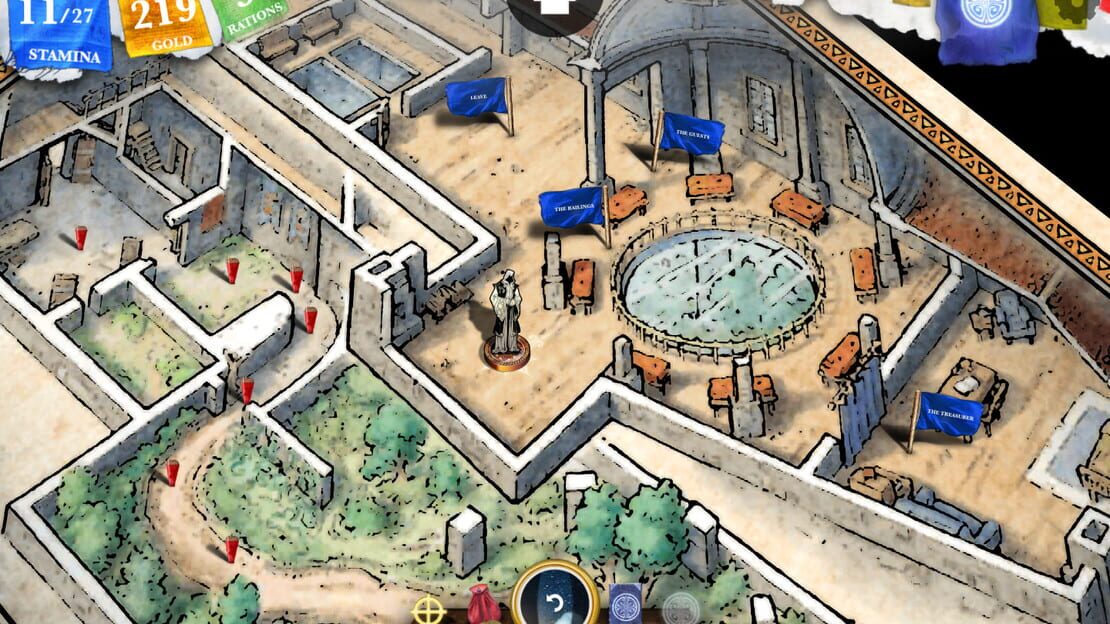Pick The Treasurer flag
Viewport: 1110px width, 624px height.
pyautogui.click(x=950, y=414)
